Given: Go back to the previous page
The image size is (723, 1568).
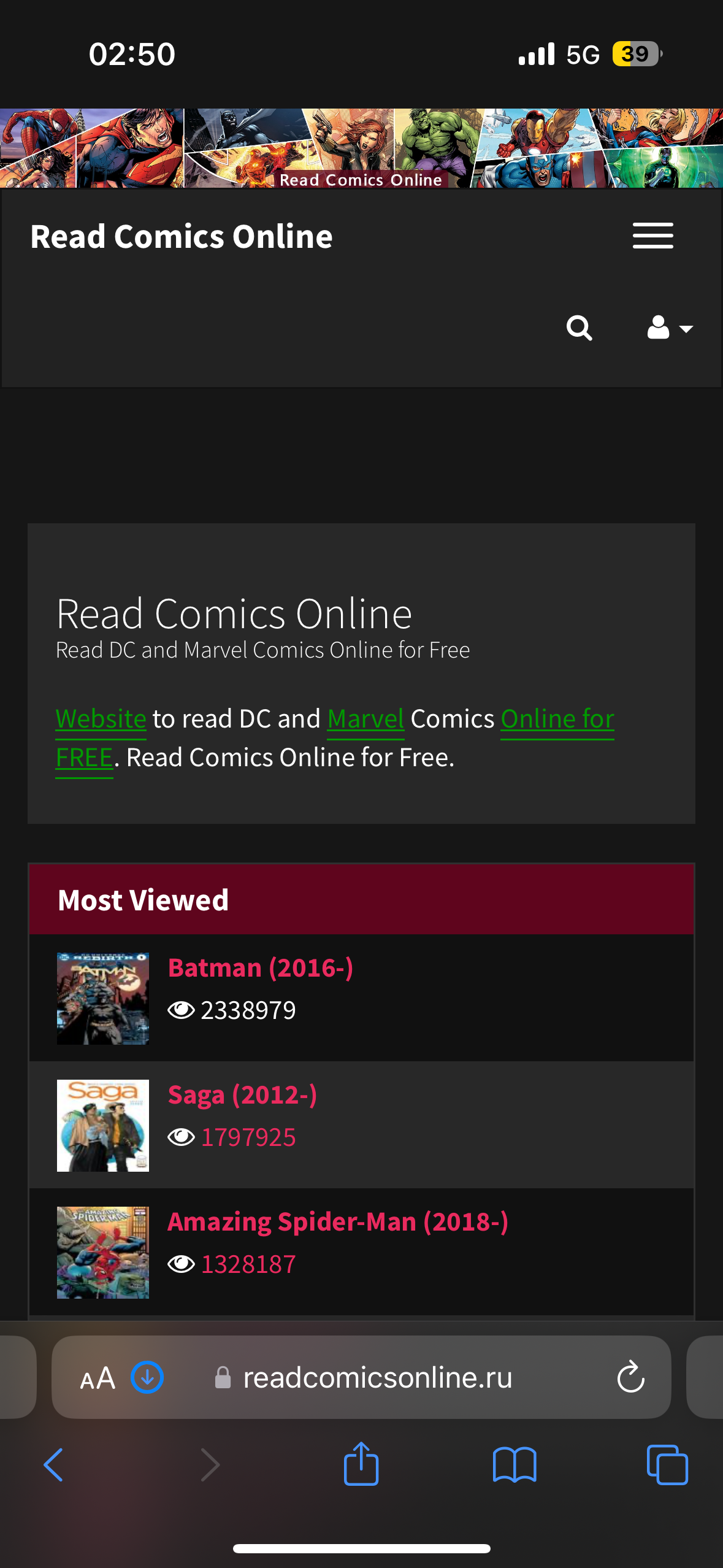Looking at the screenshot, I should click(53, 1465).
